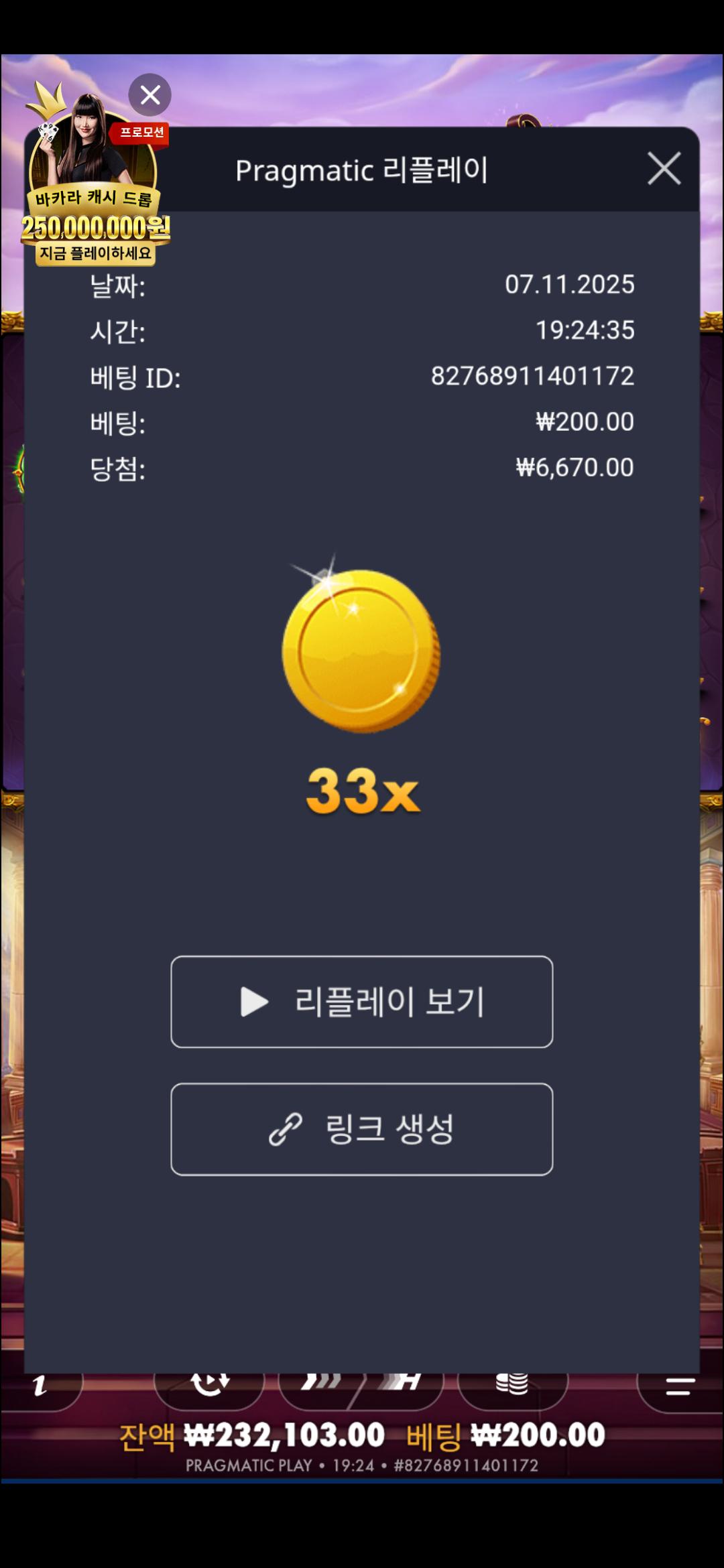Close the Pragmatic 리플레이 dialog
The height and width of the screenshot is (1568, 724).
pos(664,168)
